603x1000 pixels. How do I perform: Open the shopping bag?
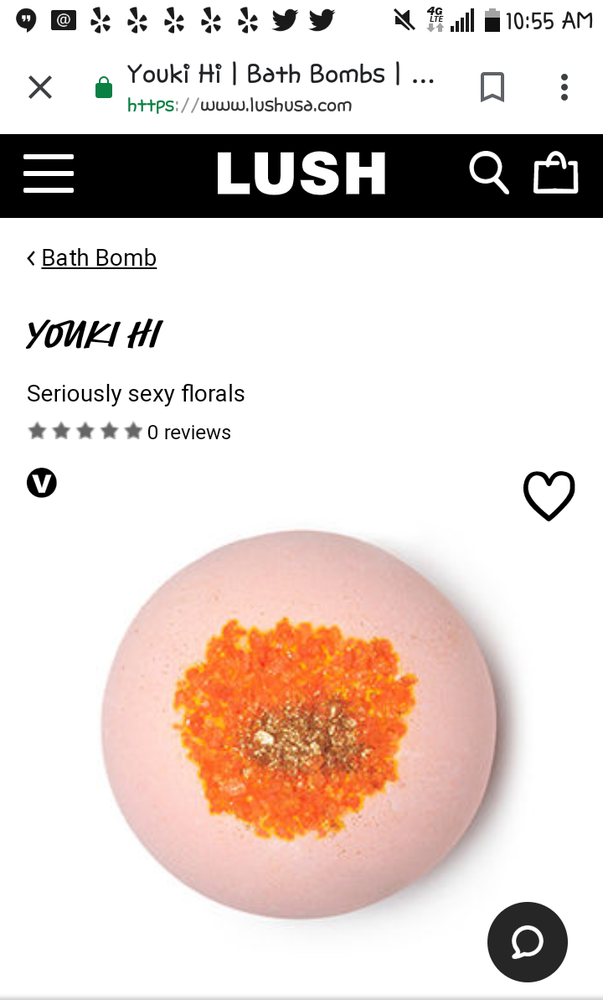(556, 173)
